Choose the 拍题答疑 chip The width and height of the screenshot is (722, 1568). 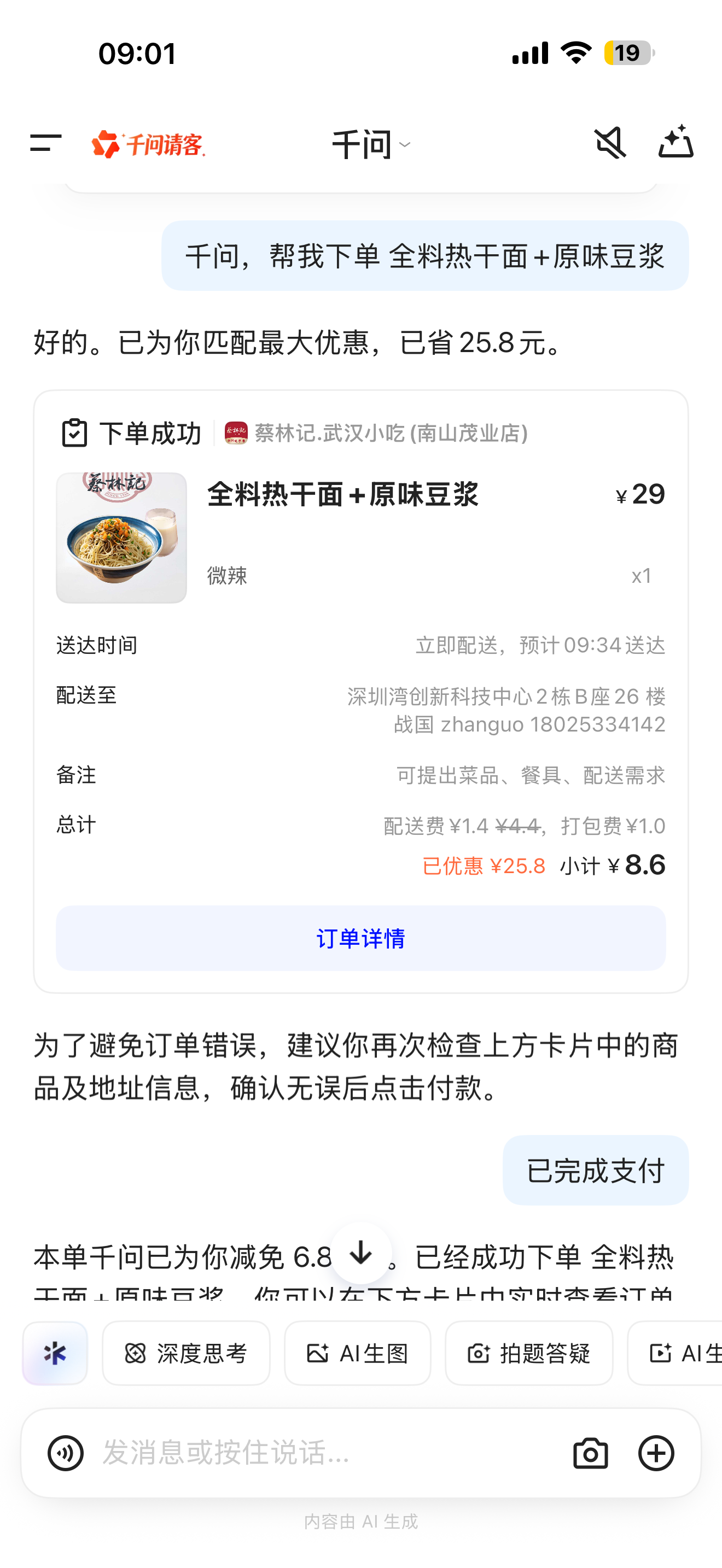528,1354
